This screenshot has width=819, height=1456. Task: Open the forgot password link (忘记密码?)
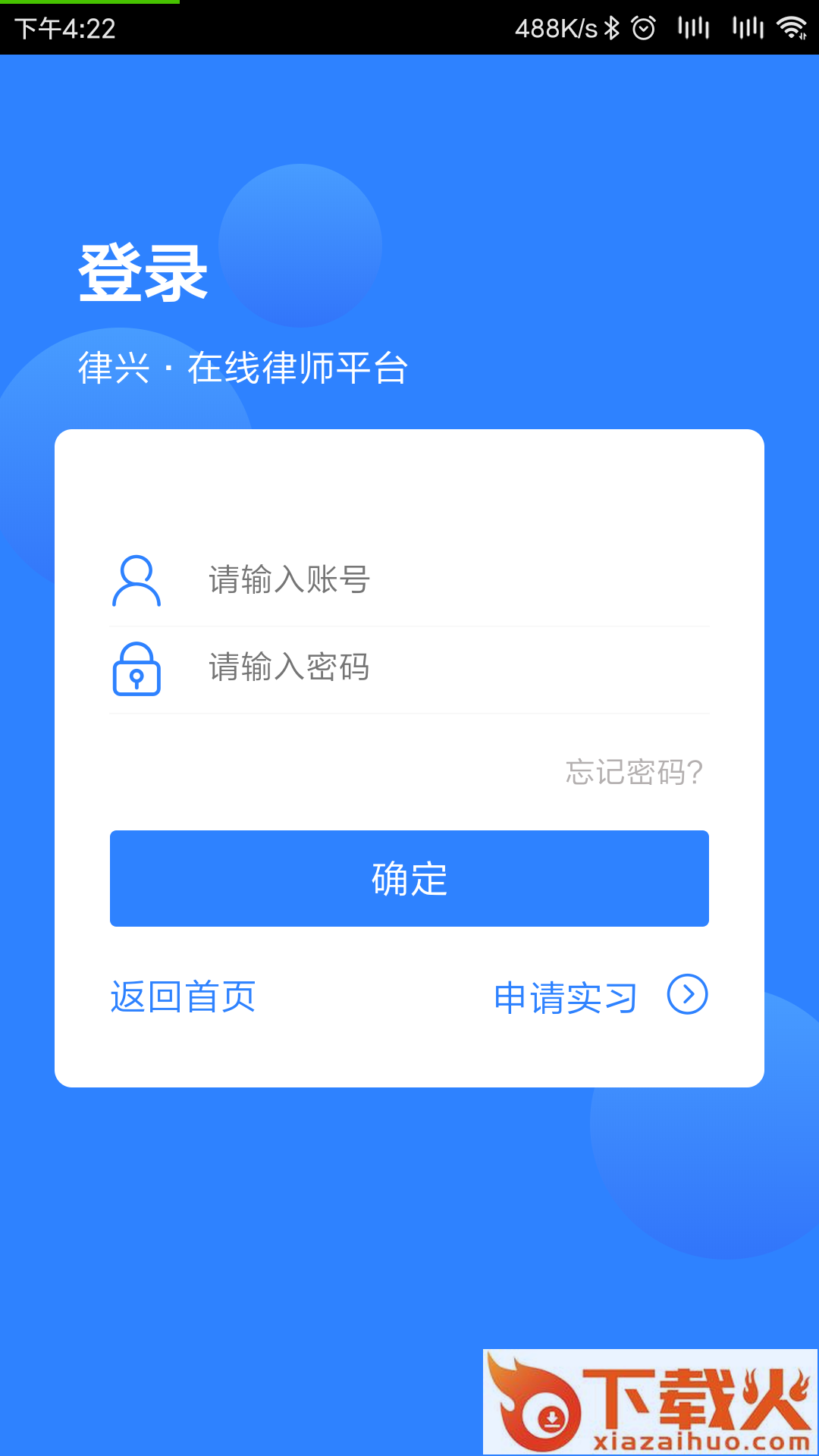coord(634,773)
